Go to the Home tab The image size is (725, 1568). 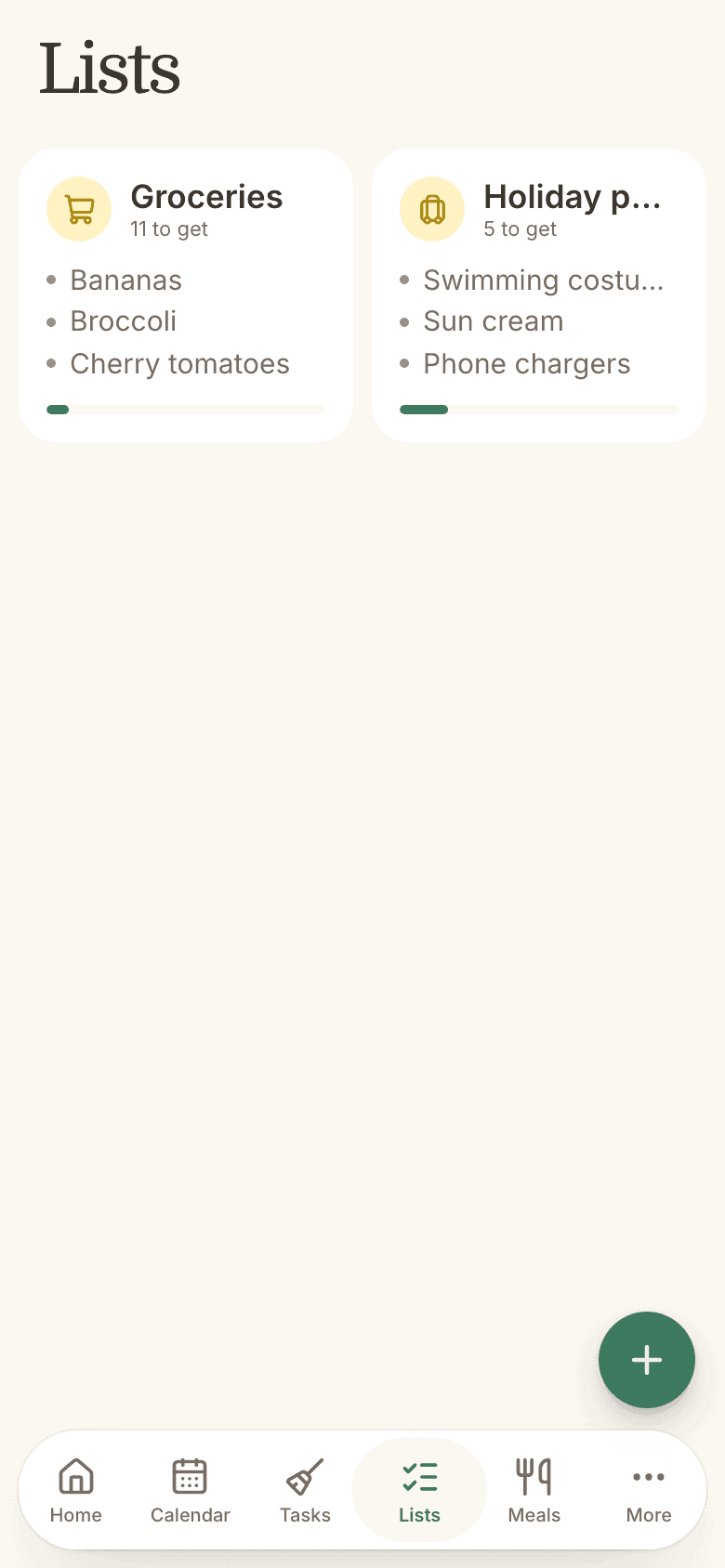pos(76,1490)
